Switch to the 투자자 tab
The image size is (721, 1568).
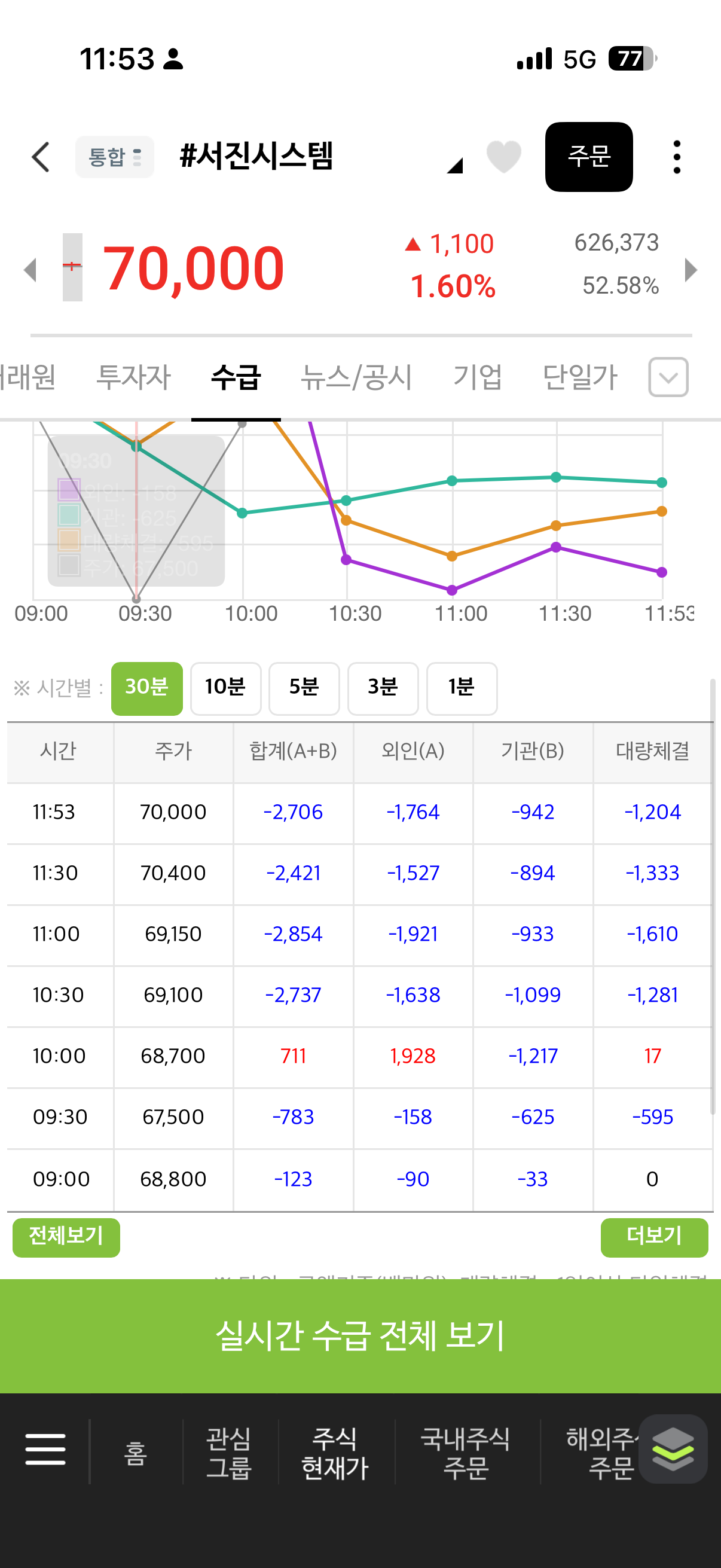(134, 377)
